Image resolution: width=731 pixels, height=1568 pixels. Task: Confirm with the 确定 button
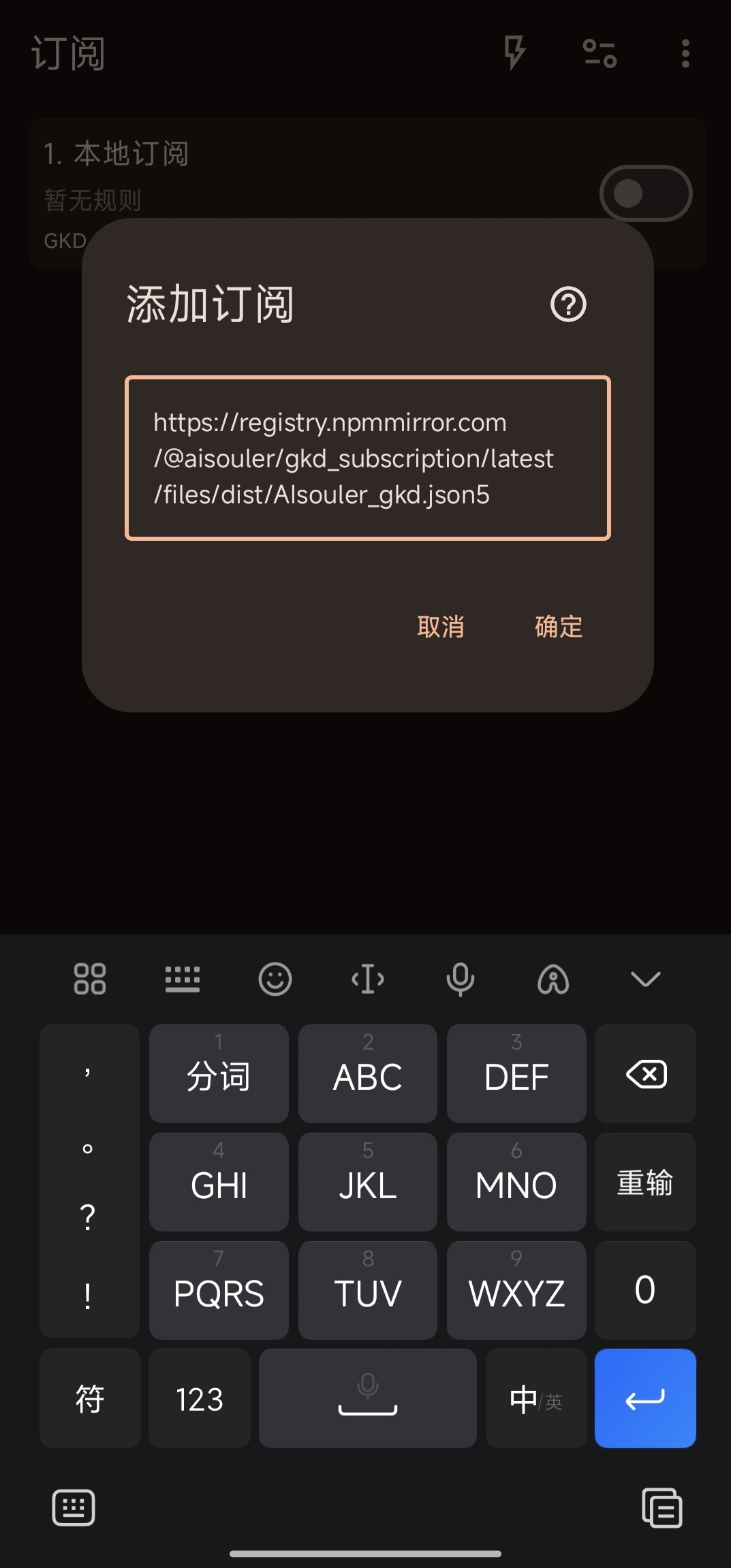(x=559, y=627)
